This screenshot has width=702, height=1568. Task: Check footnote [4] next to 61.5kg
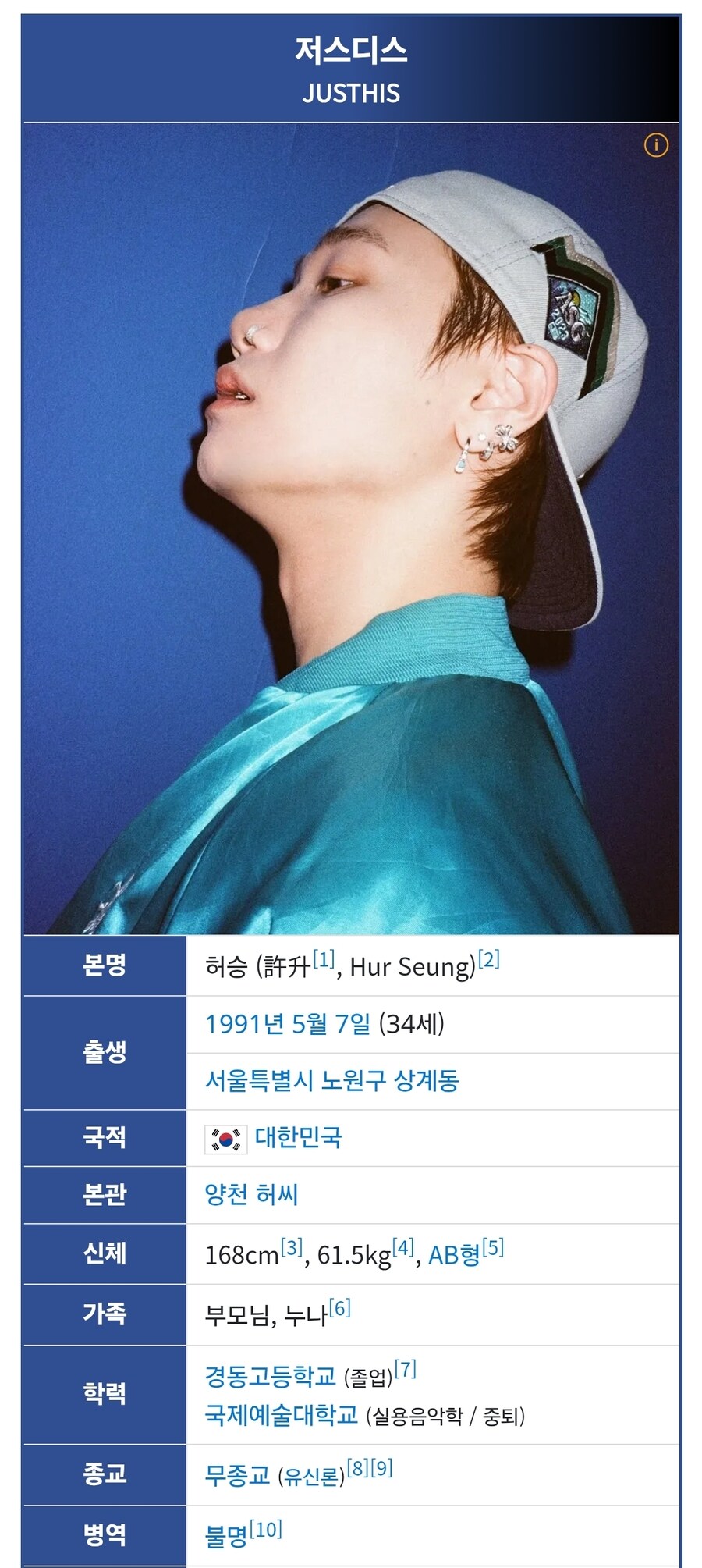403,1247
